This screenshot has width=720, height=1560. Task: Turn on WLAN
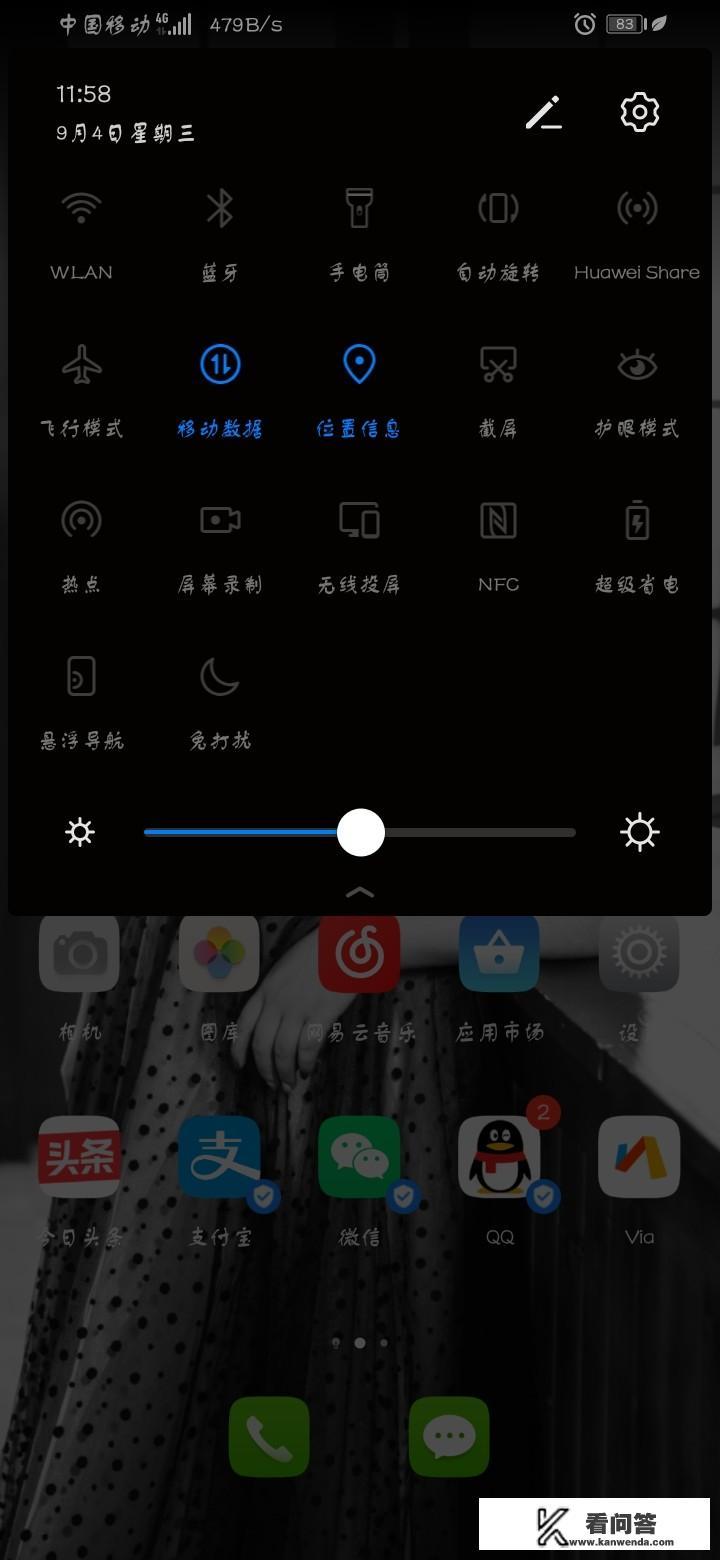point(80,207)
